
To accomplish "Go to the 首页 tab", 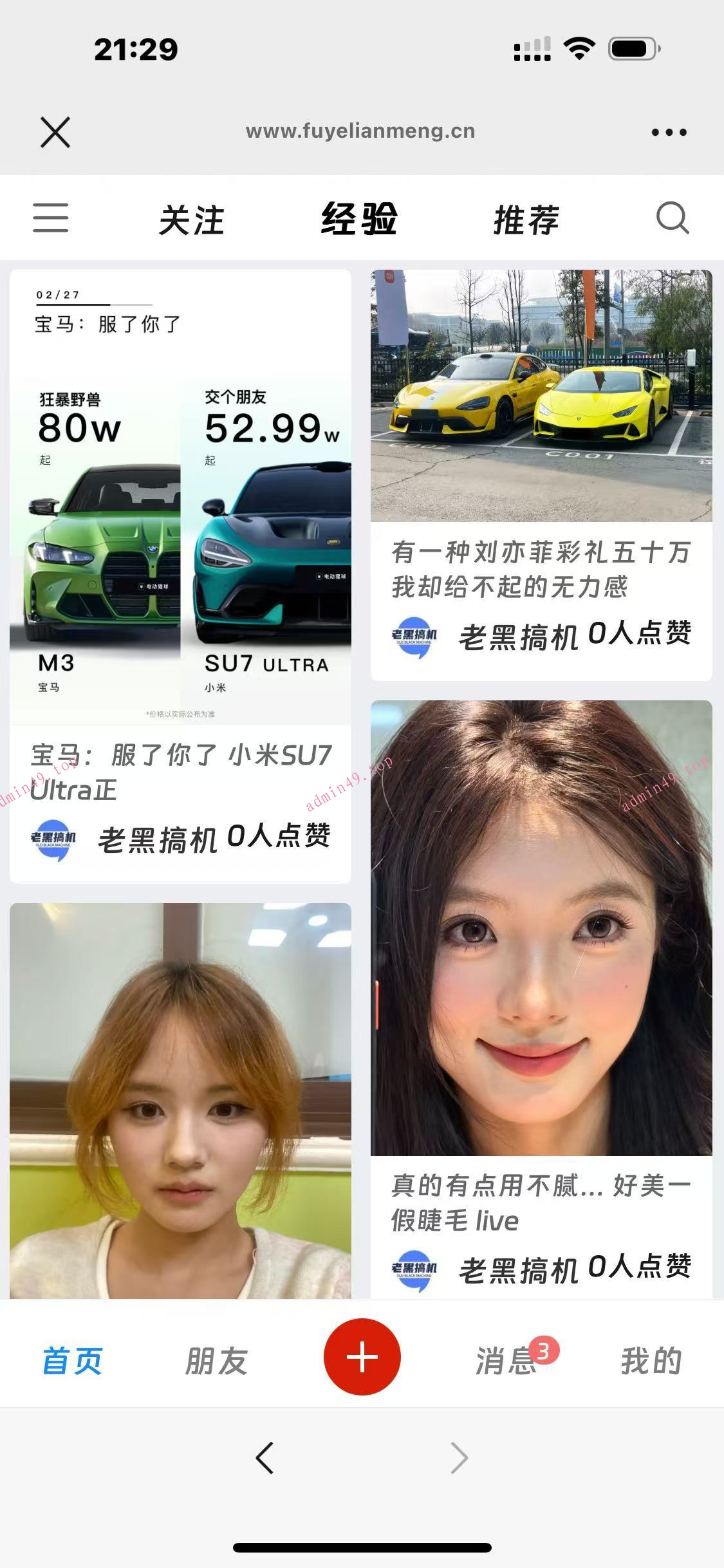I will tap(72, 1360).
